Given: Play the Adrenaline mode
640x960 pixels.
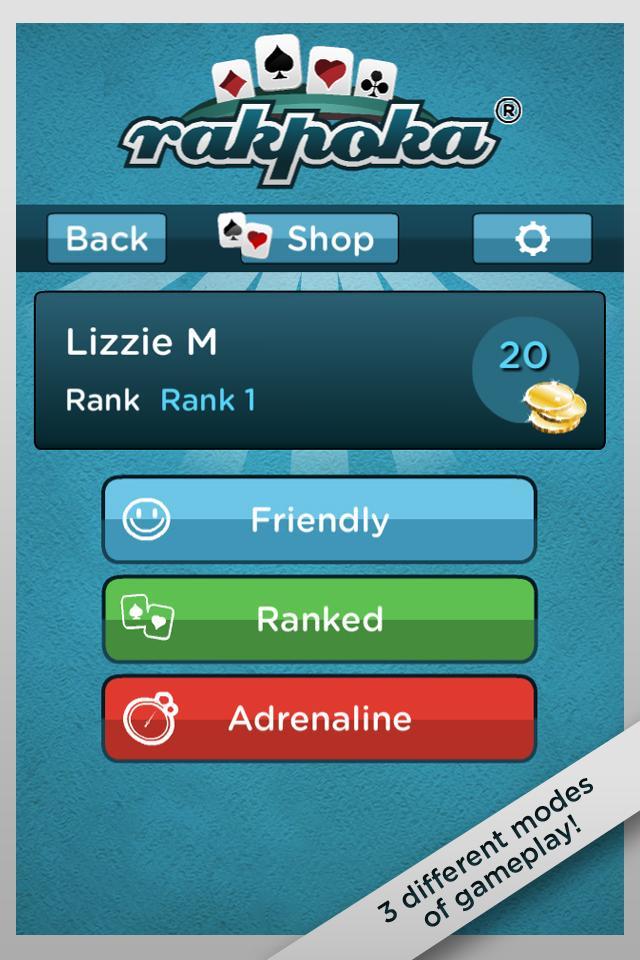Looking at the screenshot, I should tap(319, 718).
